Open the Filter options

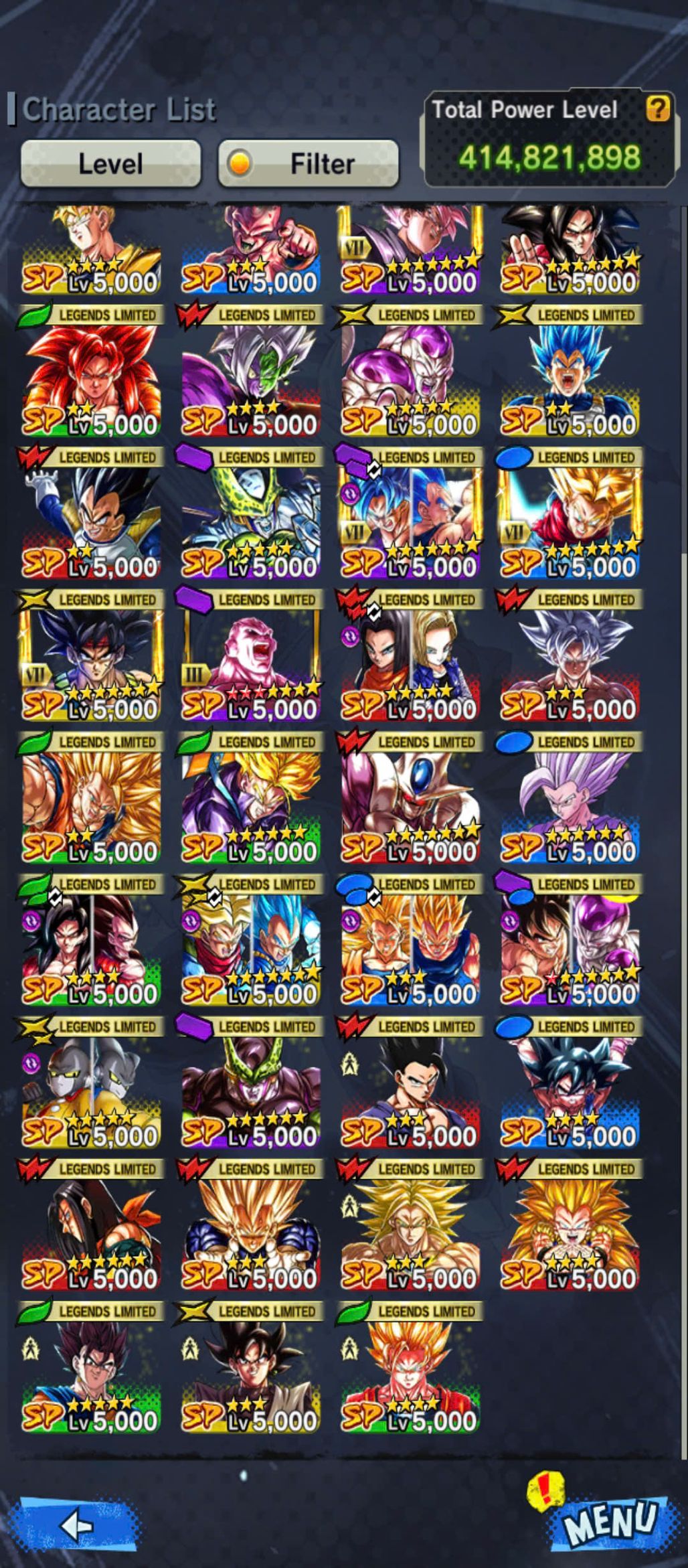[x=309, y=163]
